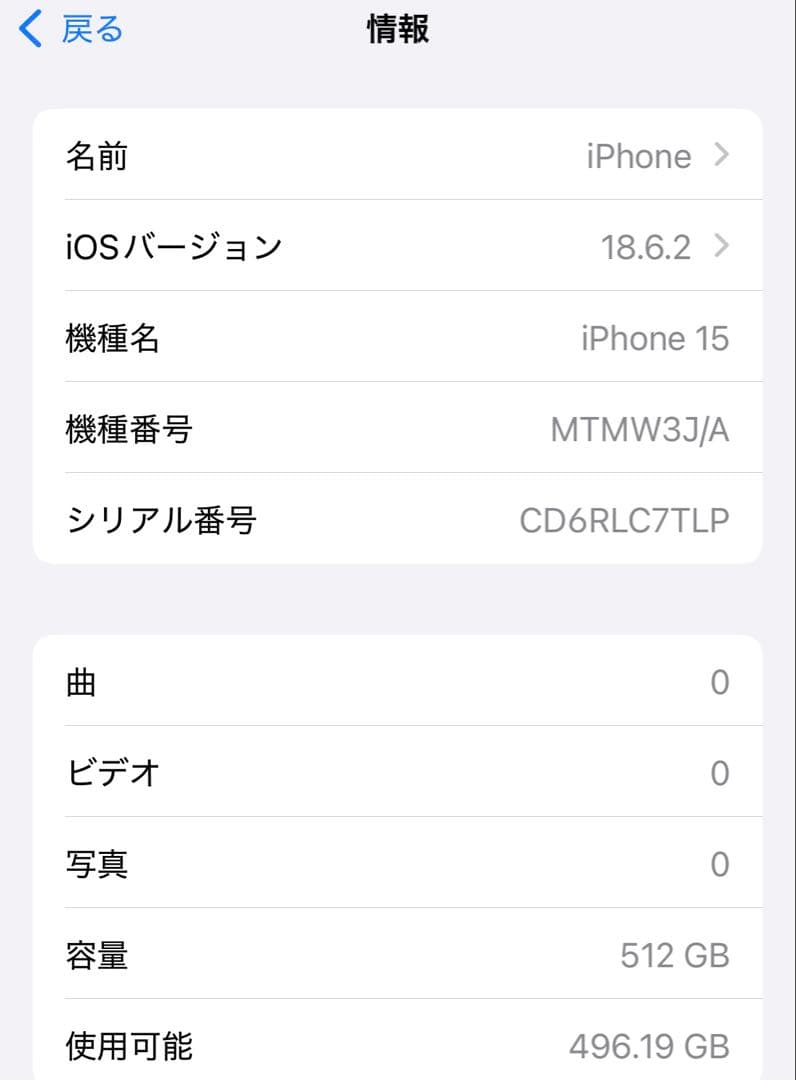
Task: Tap the 機種番号 row to reveal model number
Action: tap(400, 429)
